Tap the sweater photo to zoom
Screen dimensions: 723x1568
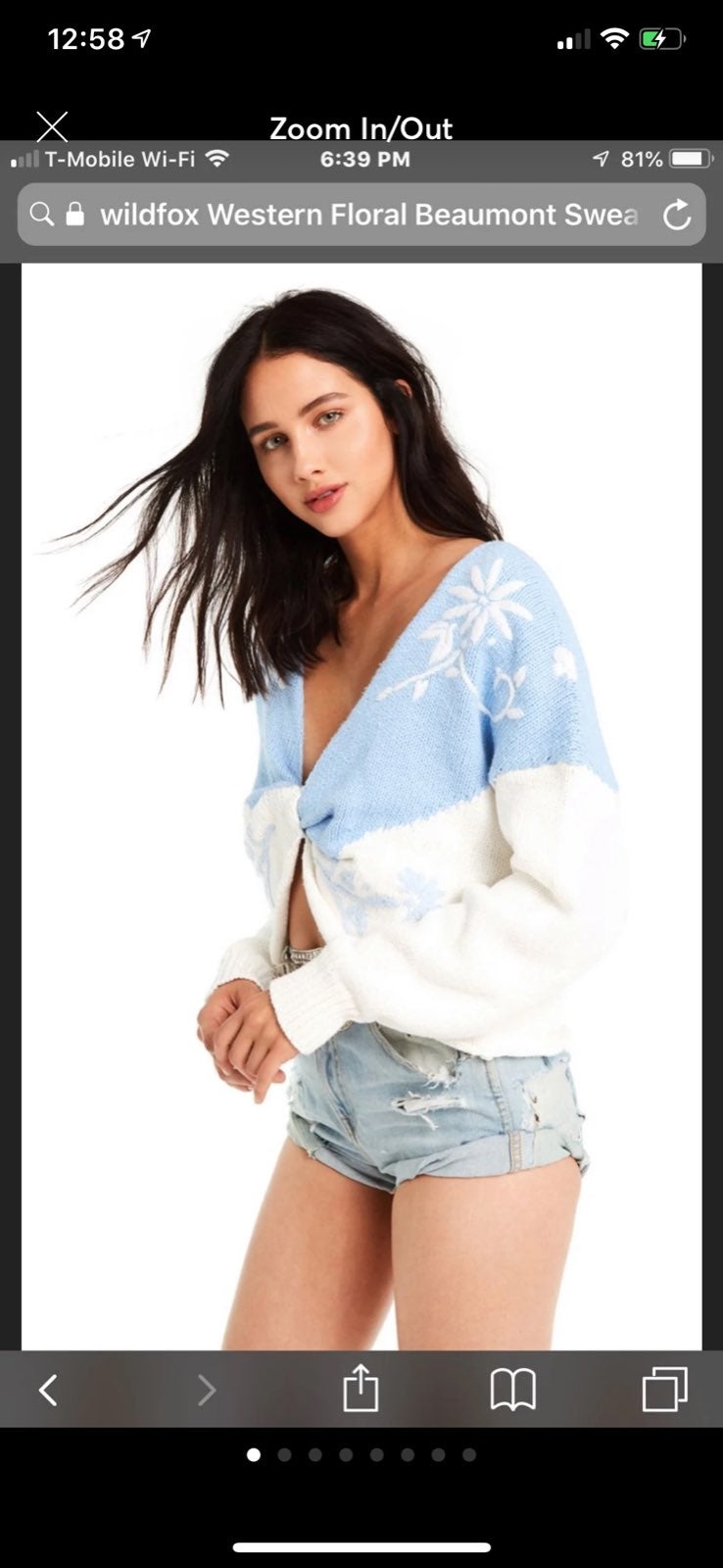coord(361,806)
